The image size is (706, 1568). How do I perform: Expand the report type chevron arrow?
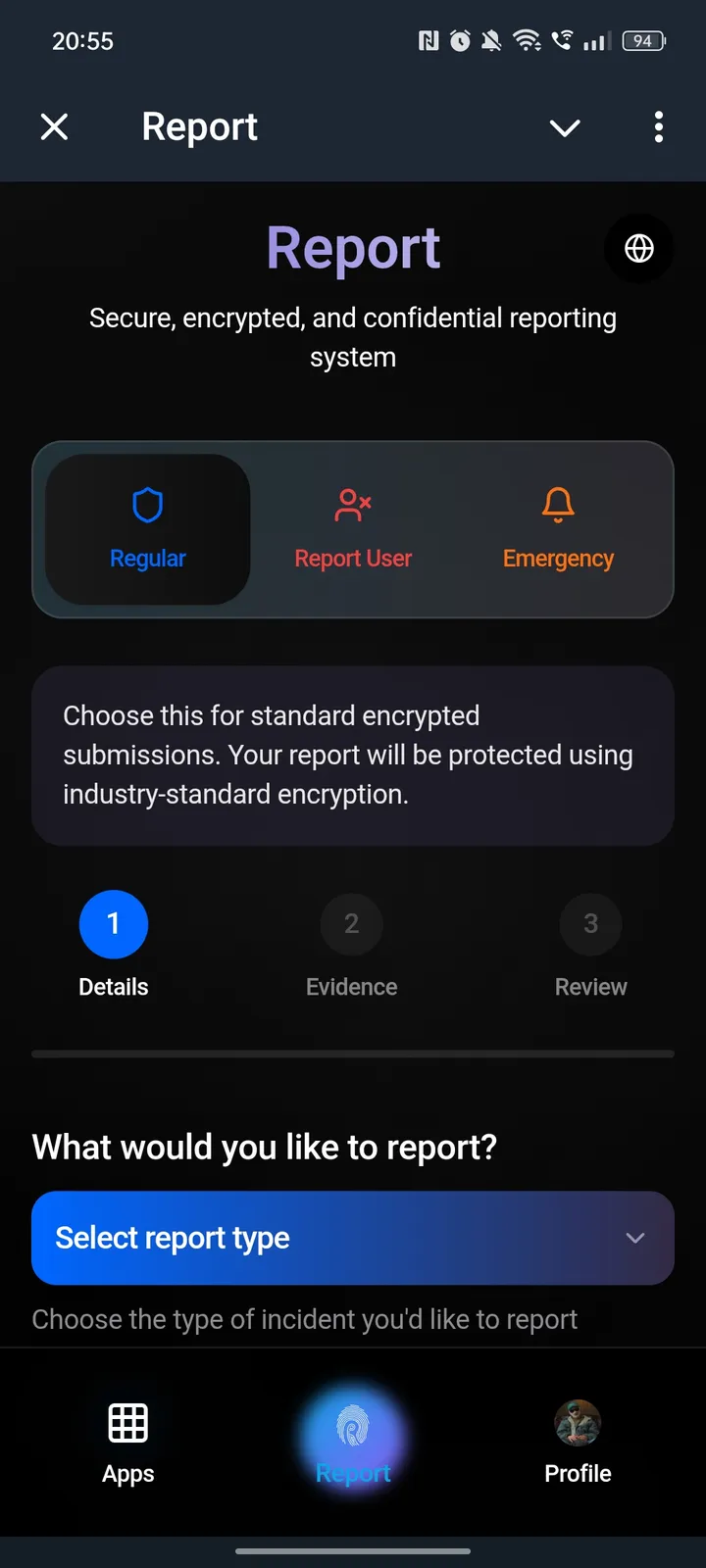click(634, 1238)
